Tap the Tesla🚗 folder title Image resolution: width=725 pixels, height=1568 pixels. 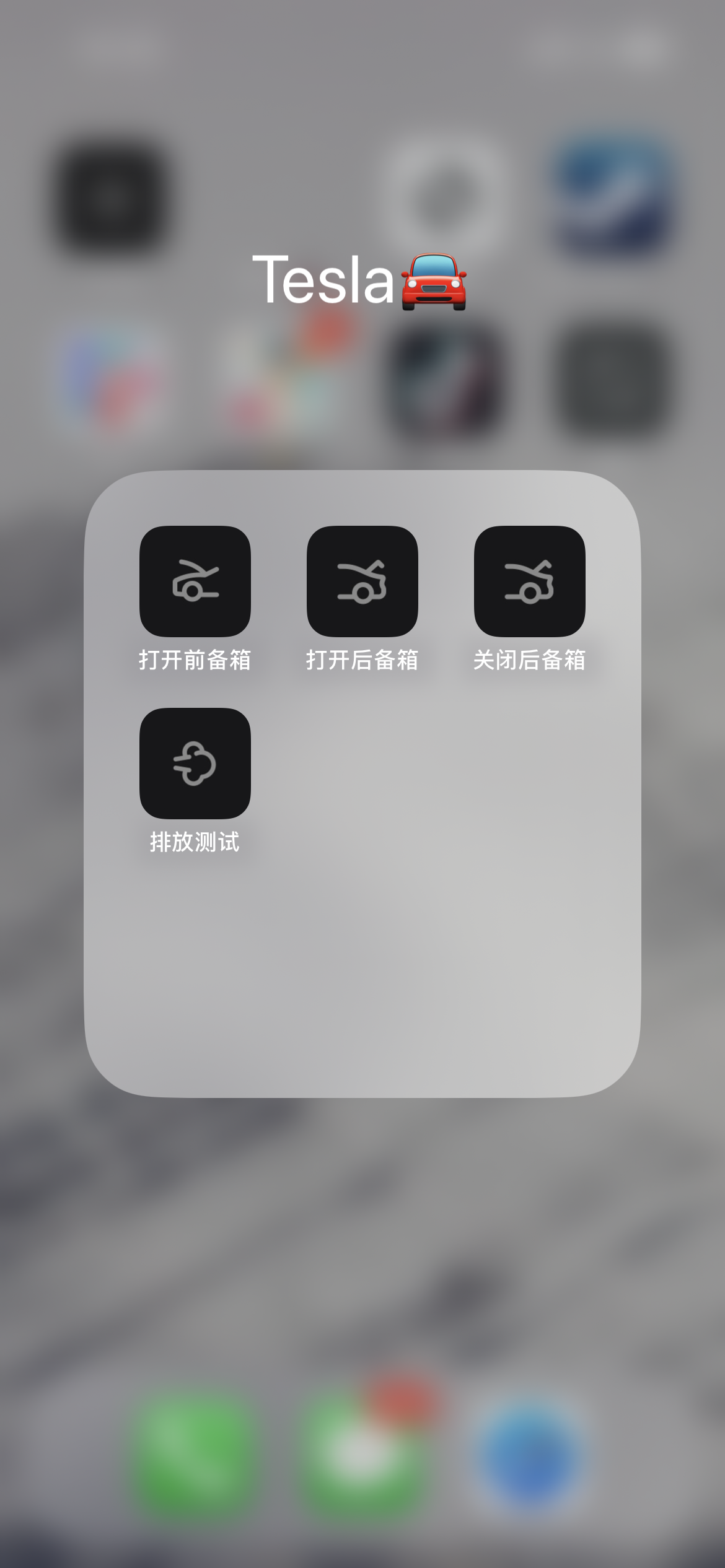362,280
